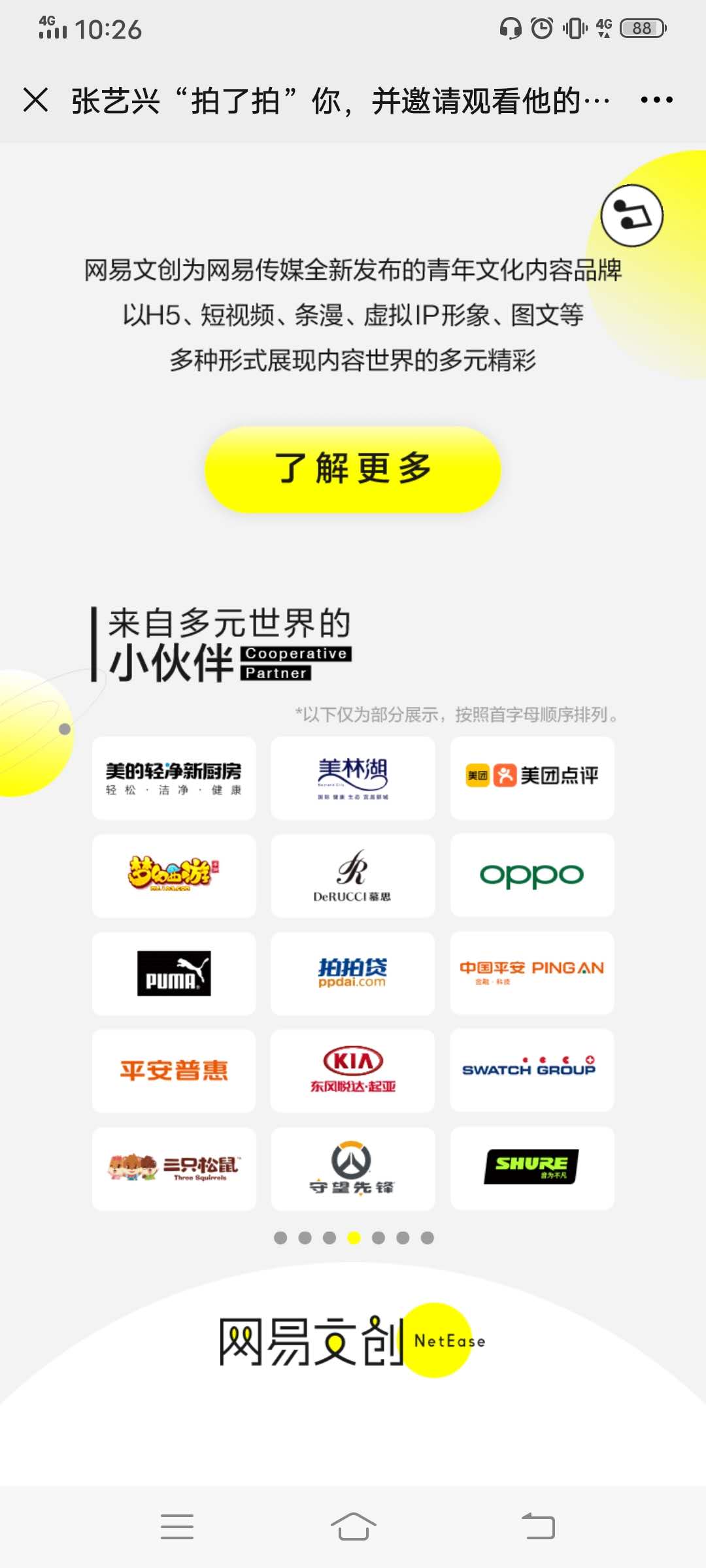
Task: Toggle the music icon at top right
Action: coord(631,216)
